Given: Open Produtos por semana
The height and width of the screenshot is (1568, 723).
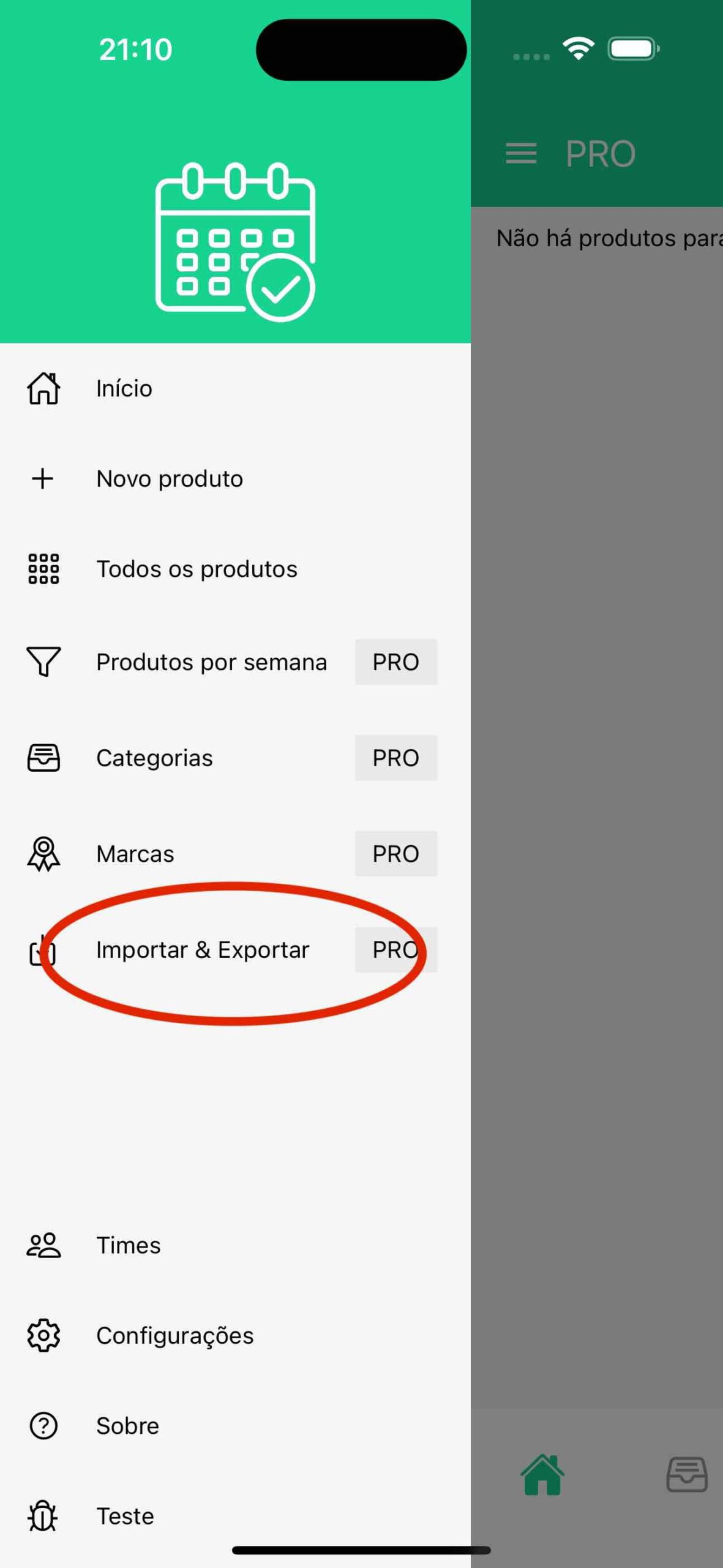Looking at the screenshot, I should point(211,661).
